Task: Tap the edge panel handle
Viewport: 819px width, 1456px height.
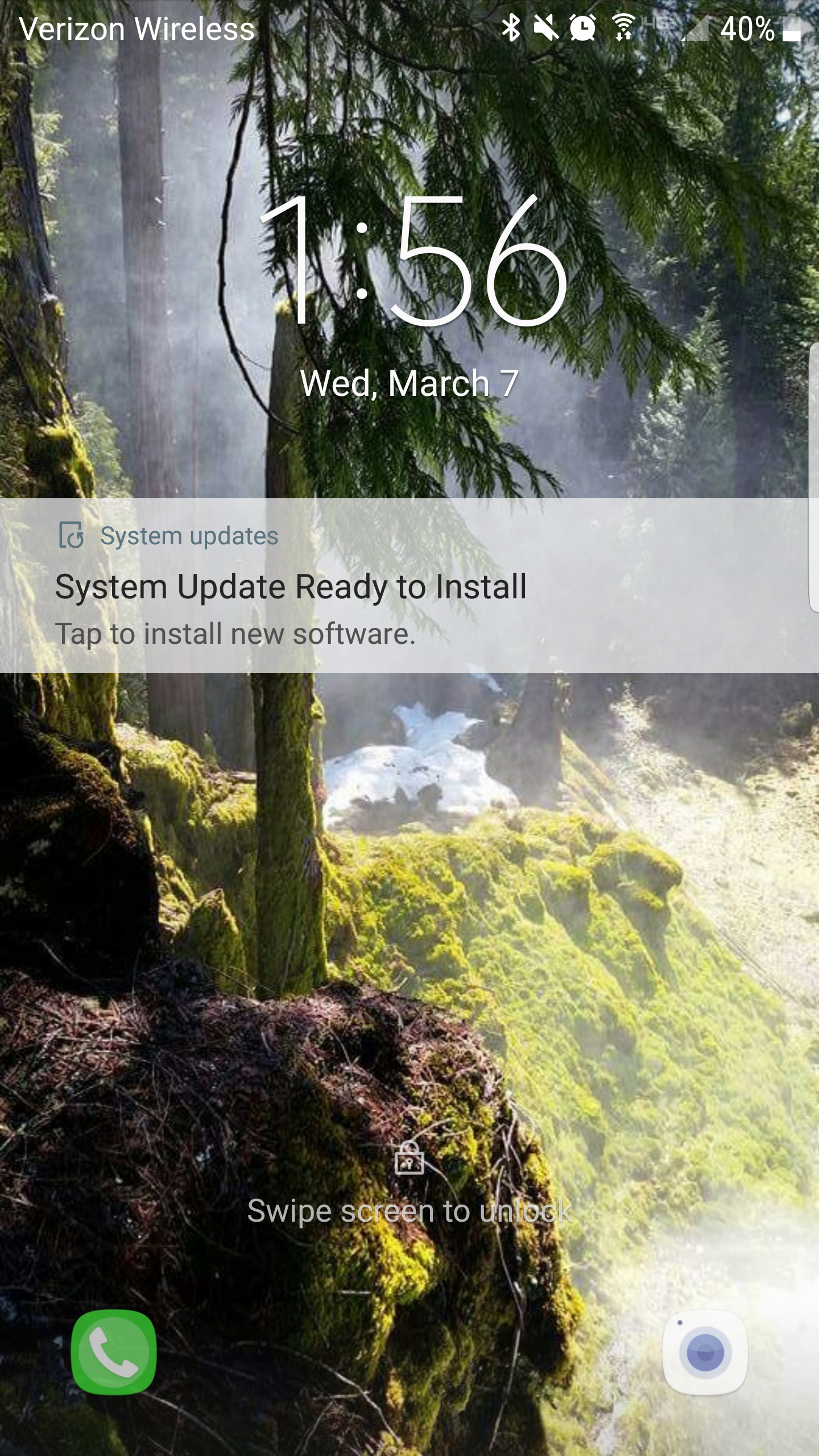Action: tap(813, 478)
